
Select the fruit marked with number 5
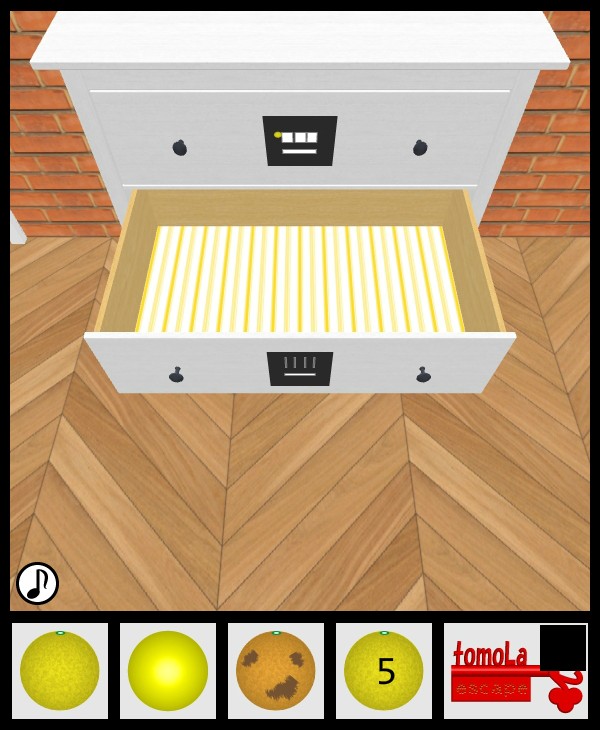384,671
